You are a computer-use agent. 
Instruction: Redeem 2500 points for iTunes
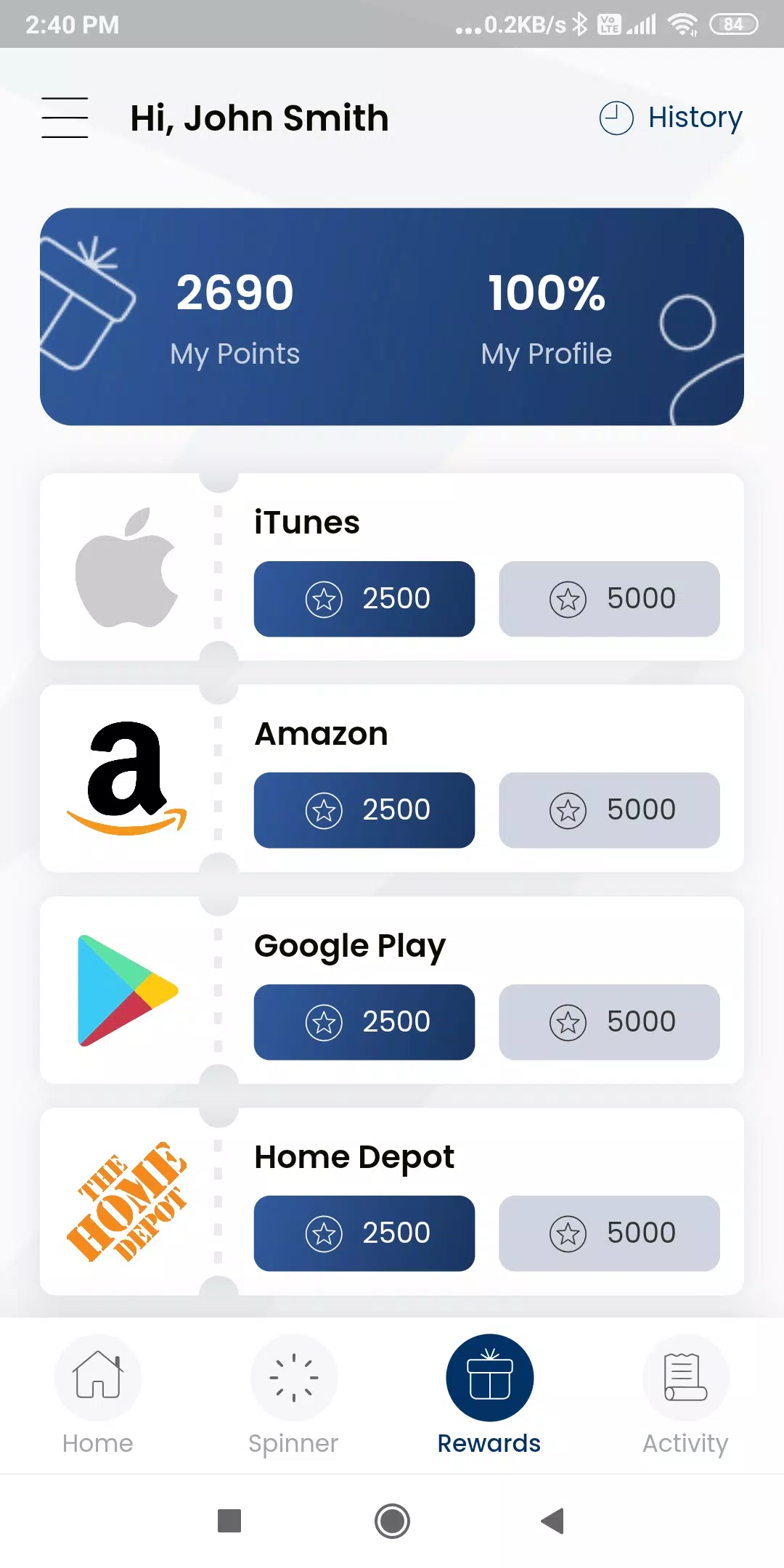click(x=363, y=600)
